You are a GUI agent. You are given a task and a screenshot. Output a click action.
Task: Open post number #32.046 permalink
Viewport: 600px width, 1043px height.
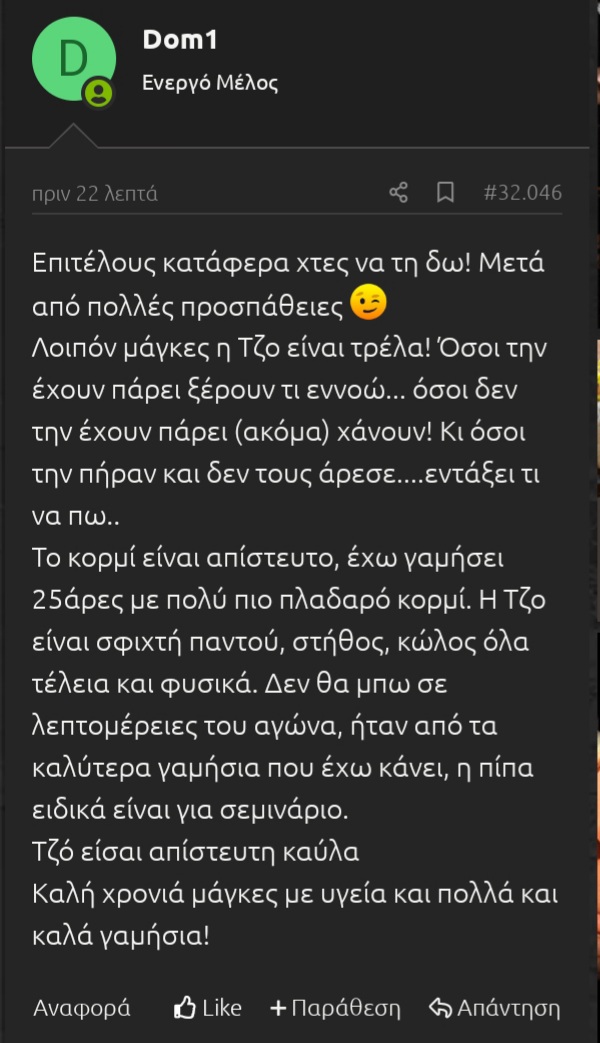(x=522, y=192)
